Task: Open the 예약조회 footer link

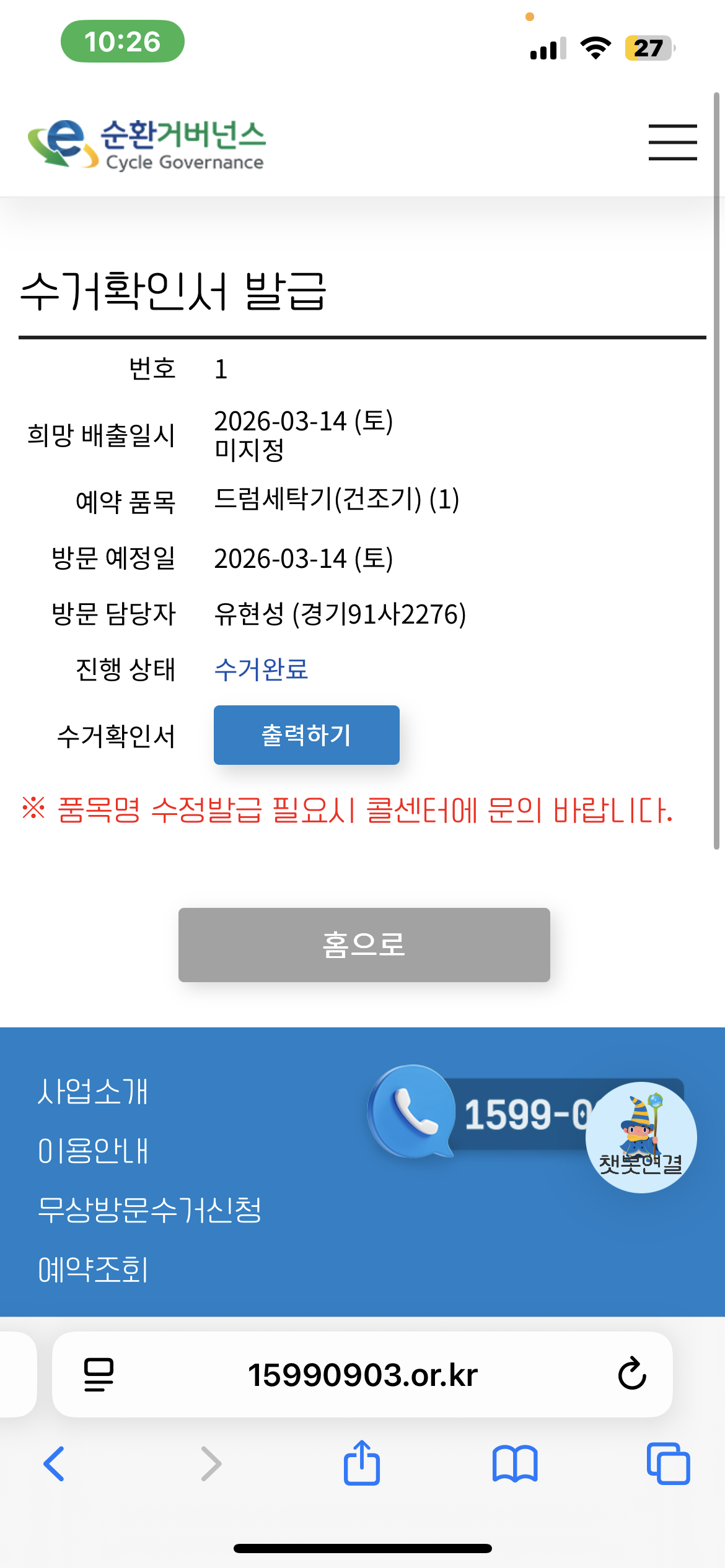Action: click(x=93, y=1270)
